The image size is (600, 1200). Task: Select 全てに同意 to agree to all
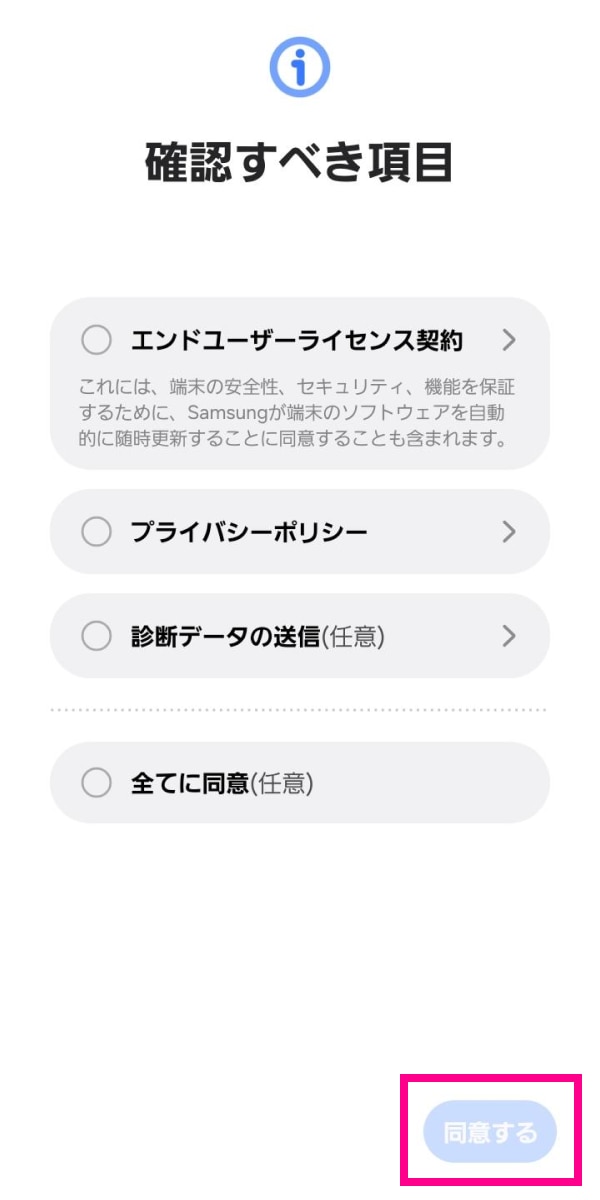(x=96, y=783)
